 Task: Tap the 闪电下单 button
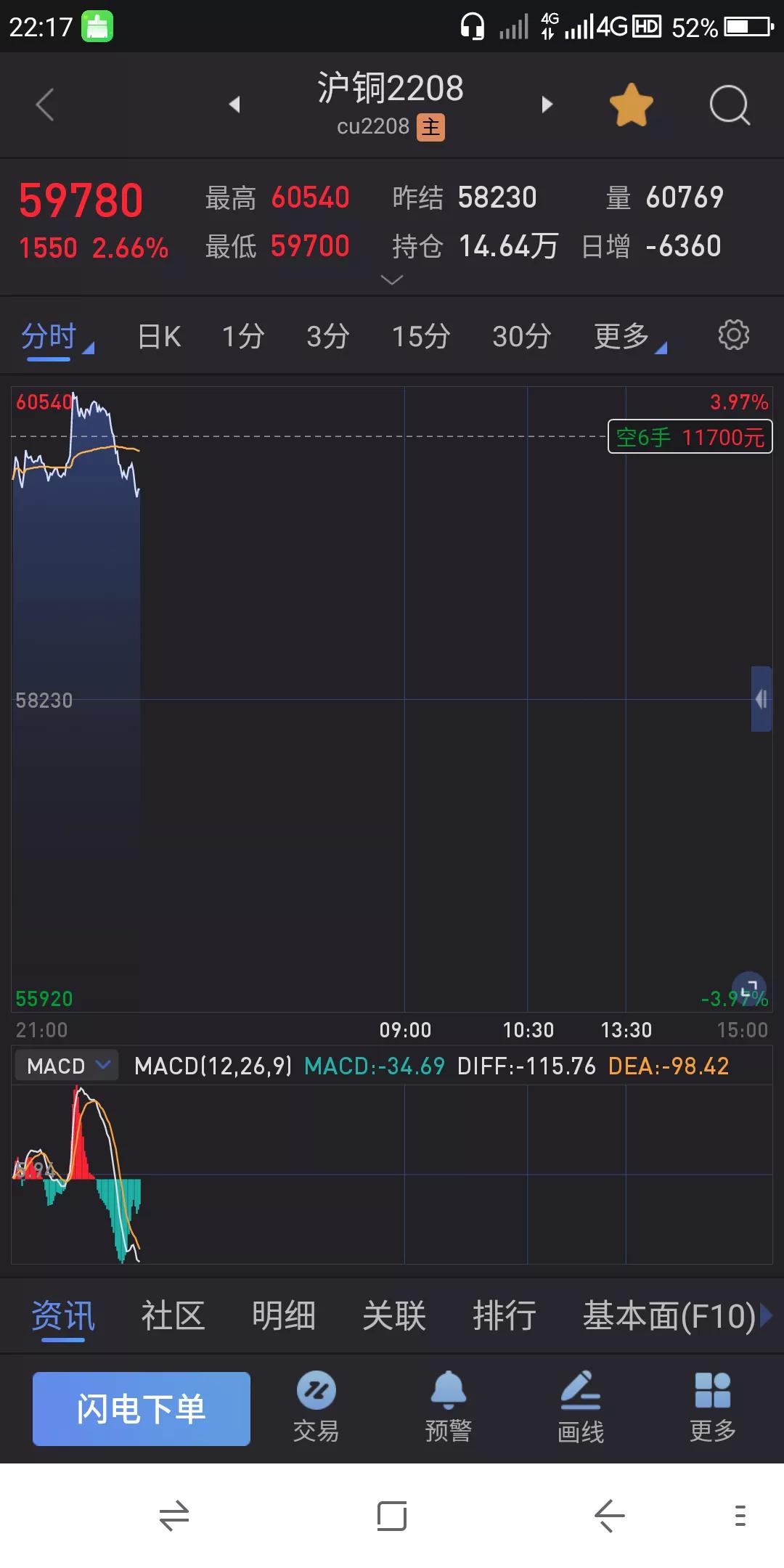click(x=142, y=1408)
